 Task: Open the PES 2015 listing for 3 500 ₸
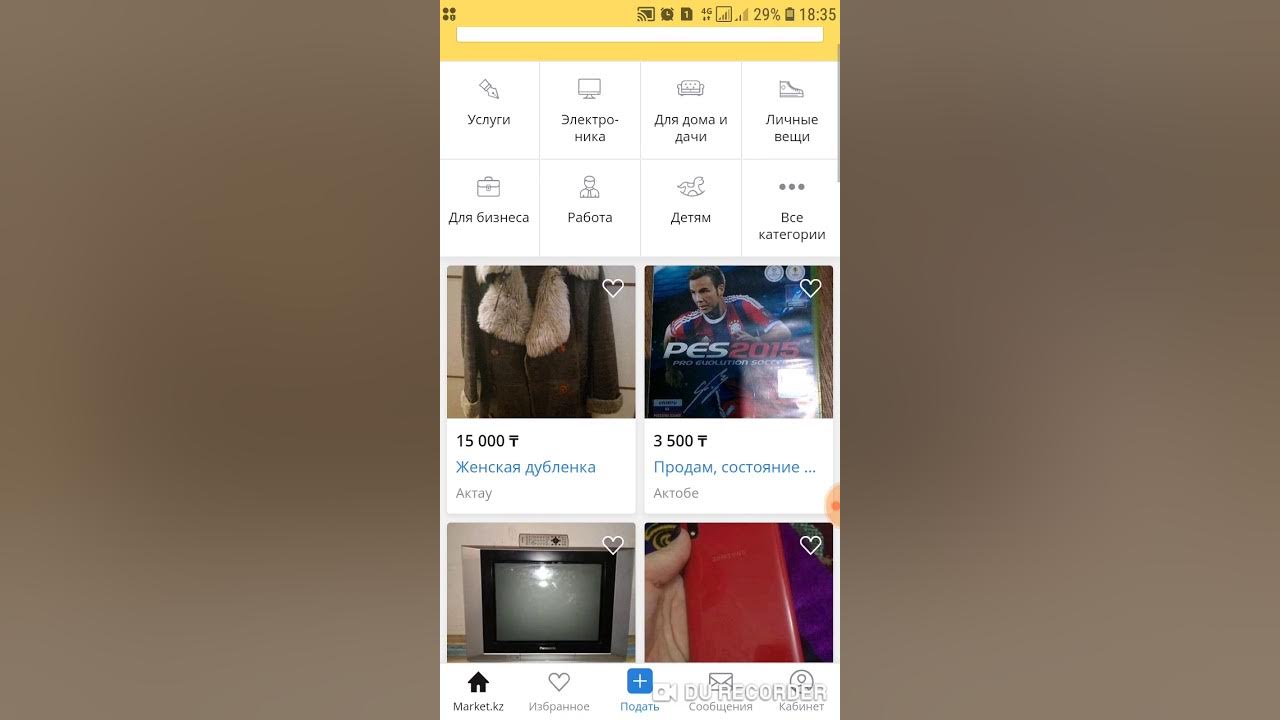[735, 467]
